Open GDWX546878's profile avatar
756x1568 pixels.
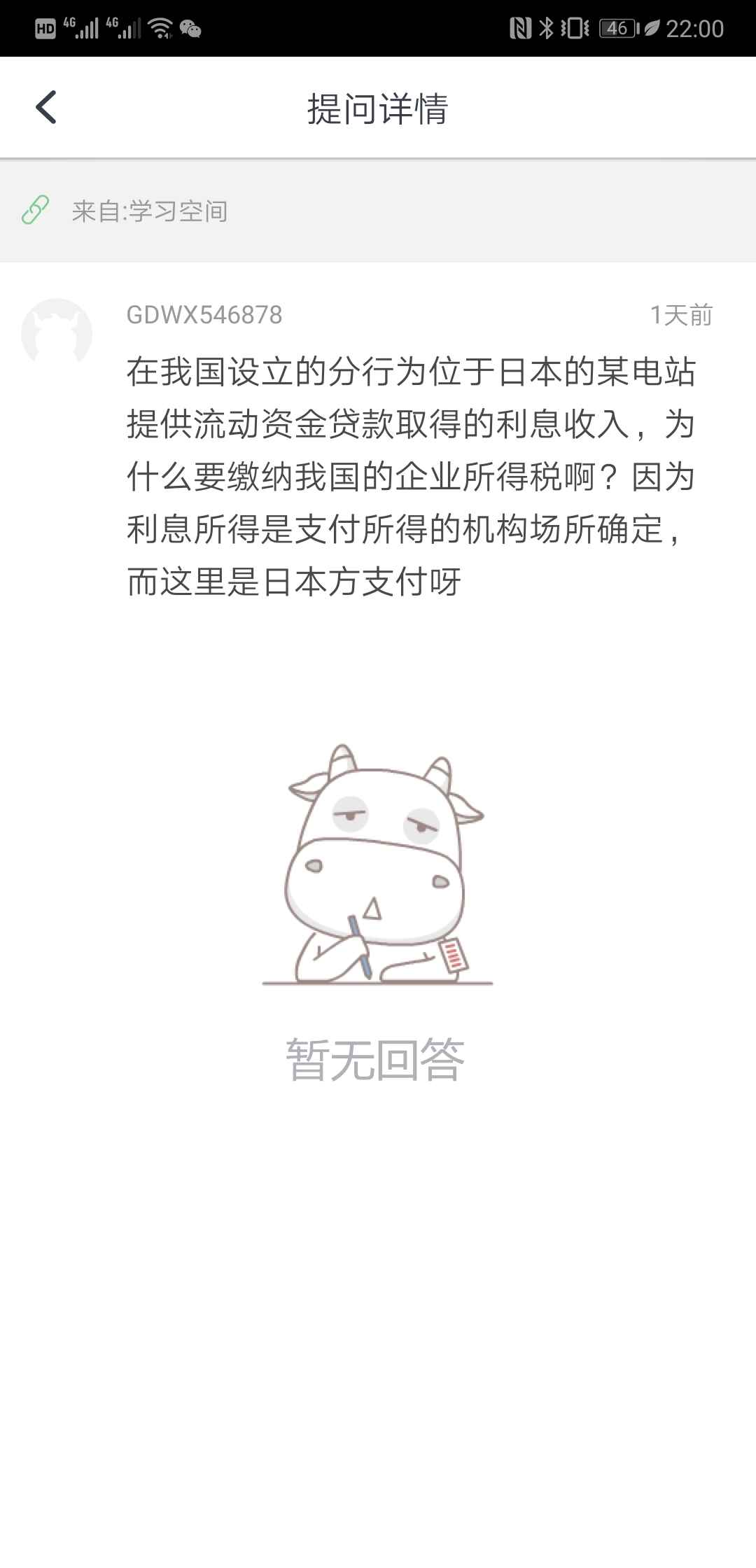pos(57,333)
